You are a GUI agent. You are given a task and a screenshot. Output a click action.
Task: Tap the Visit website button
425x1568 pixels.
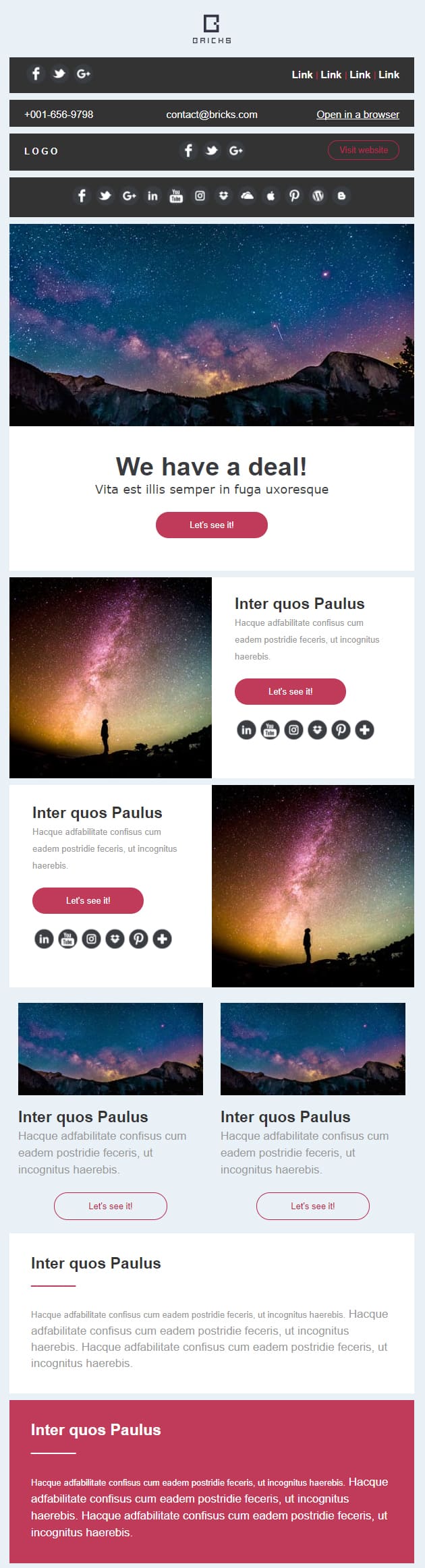[x=363, y=150]
